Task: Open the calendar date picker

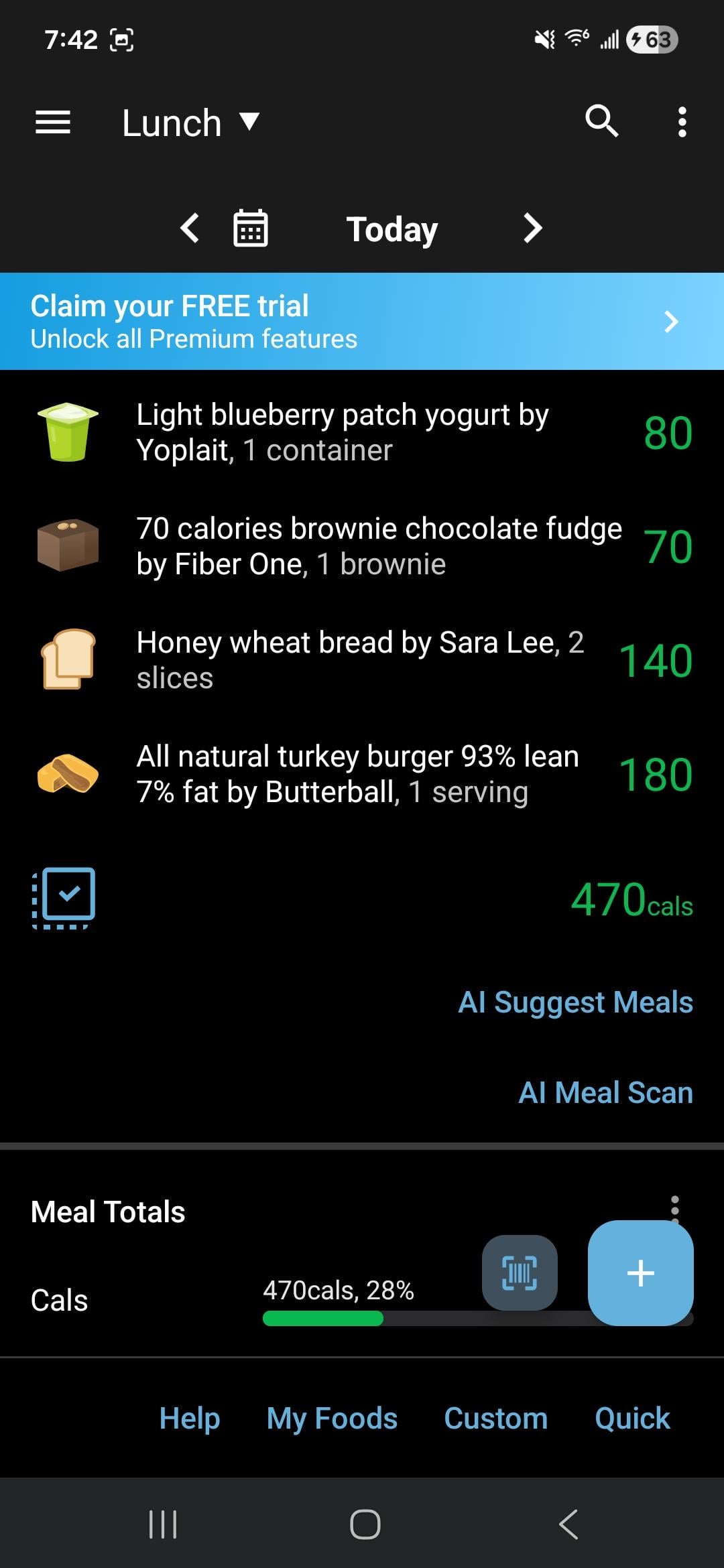Action: 250,228
